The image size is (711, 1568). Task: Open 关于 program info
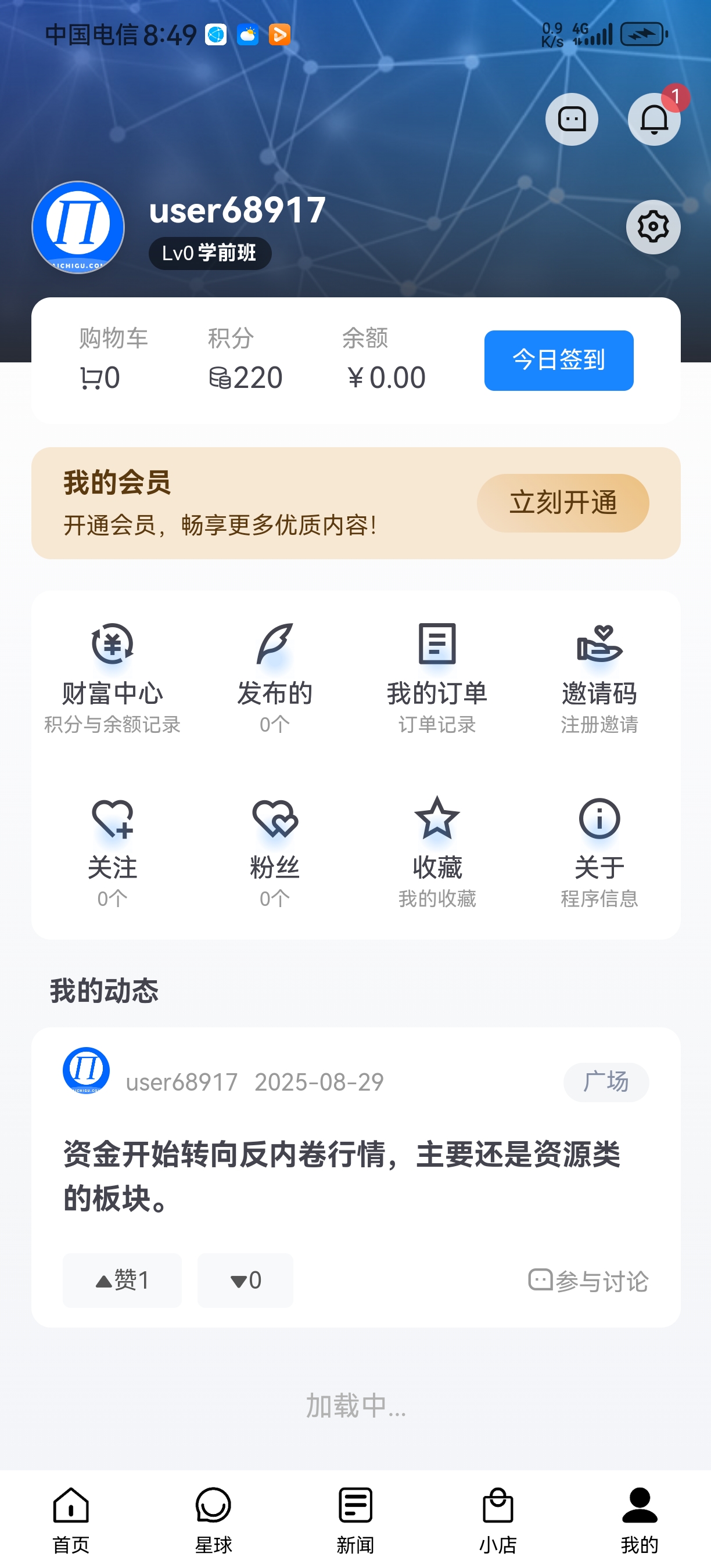[599, 851]
